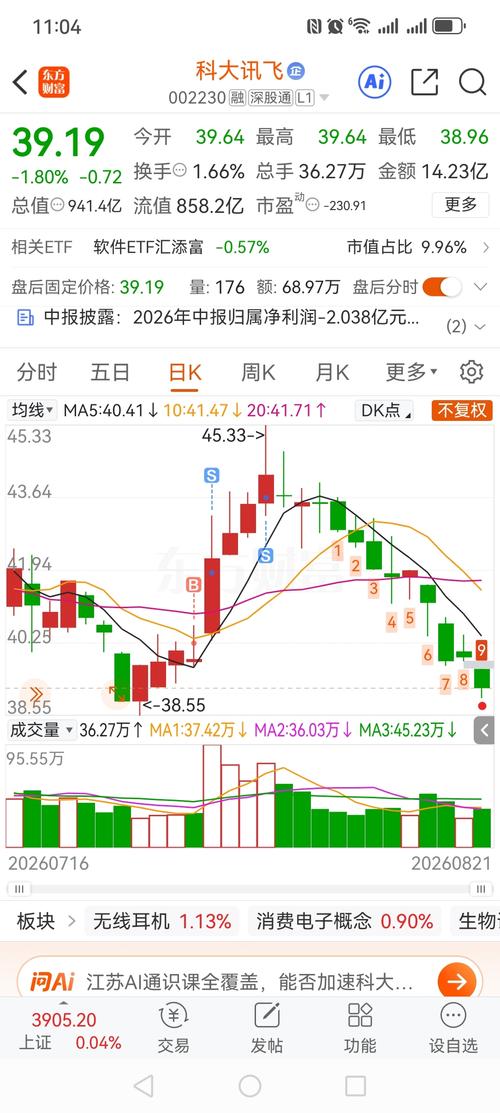Select the 月K chart tab
The image size is (500, 1113).
click(332, 372)
